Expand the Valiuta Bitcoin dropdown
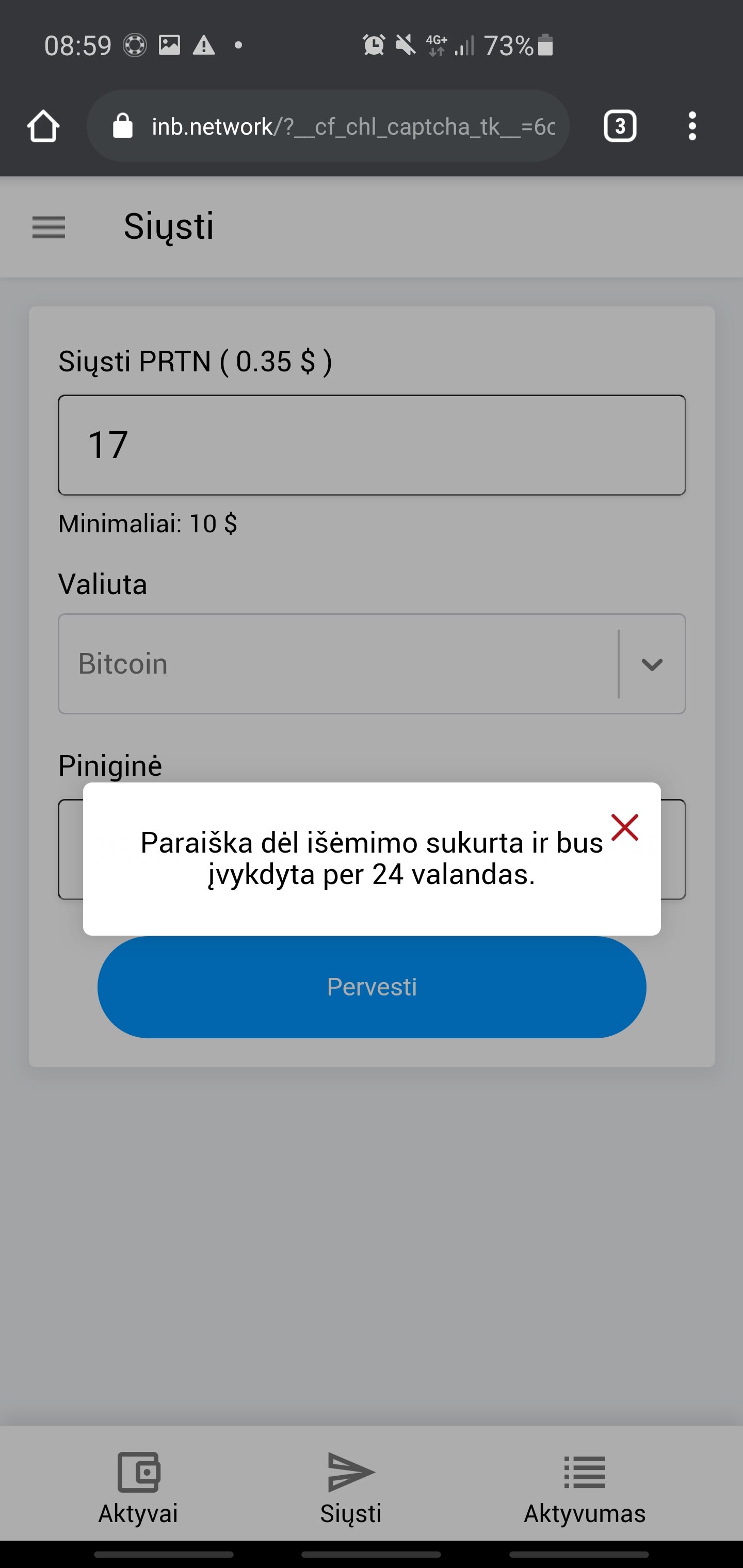 pyautogui.click(x=652, y=664)
